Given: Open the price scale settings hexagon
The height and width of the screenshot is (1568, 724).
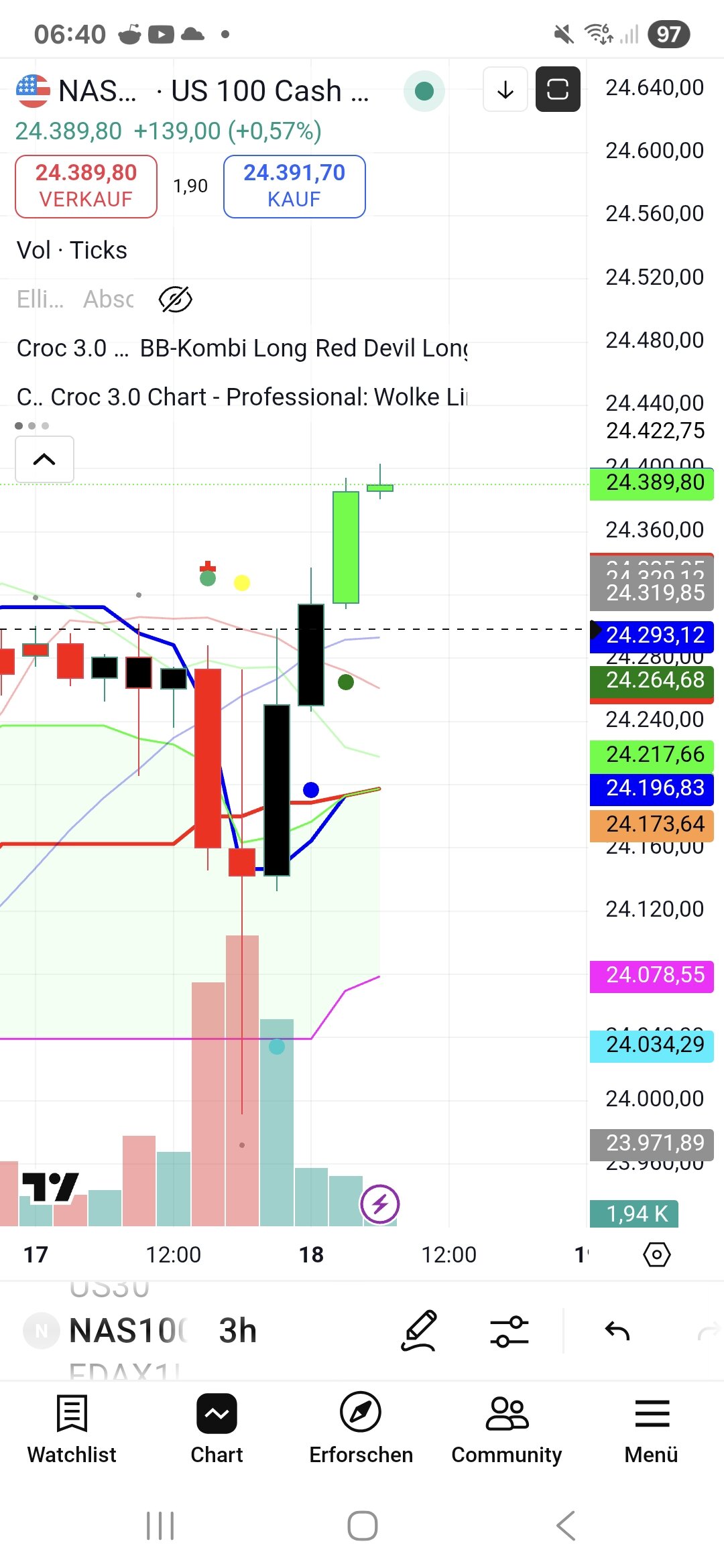Looking at the screenshot, I should 656,1254.
